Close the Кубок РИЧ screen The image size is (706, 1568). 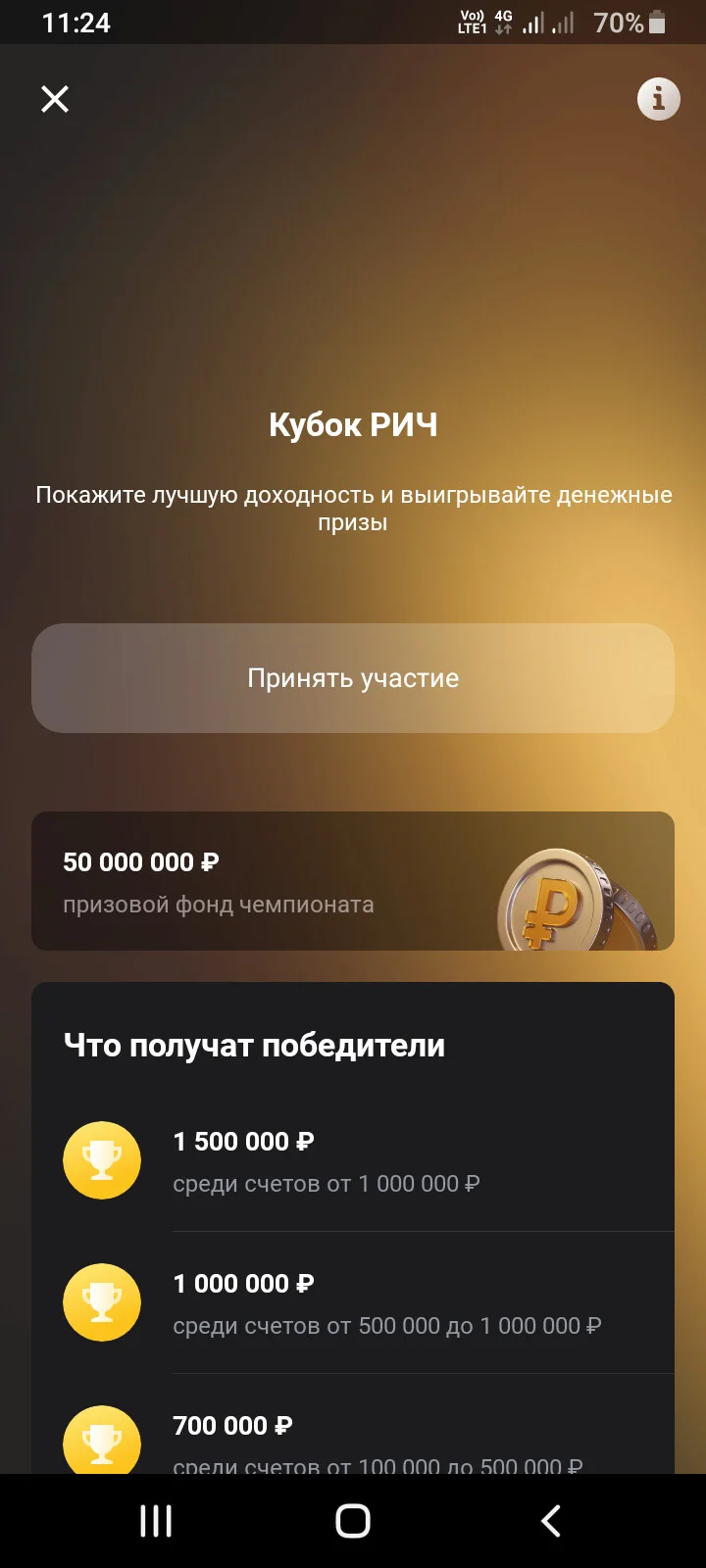(x=55, y=99)
